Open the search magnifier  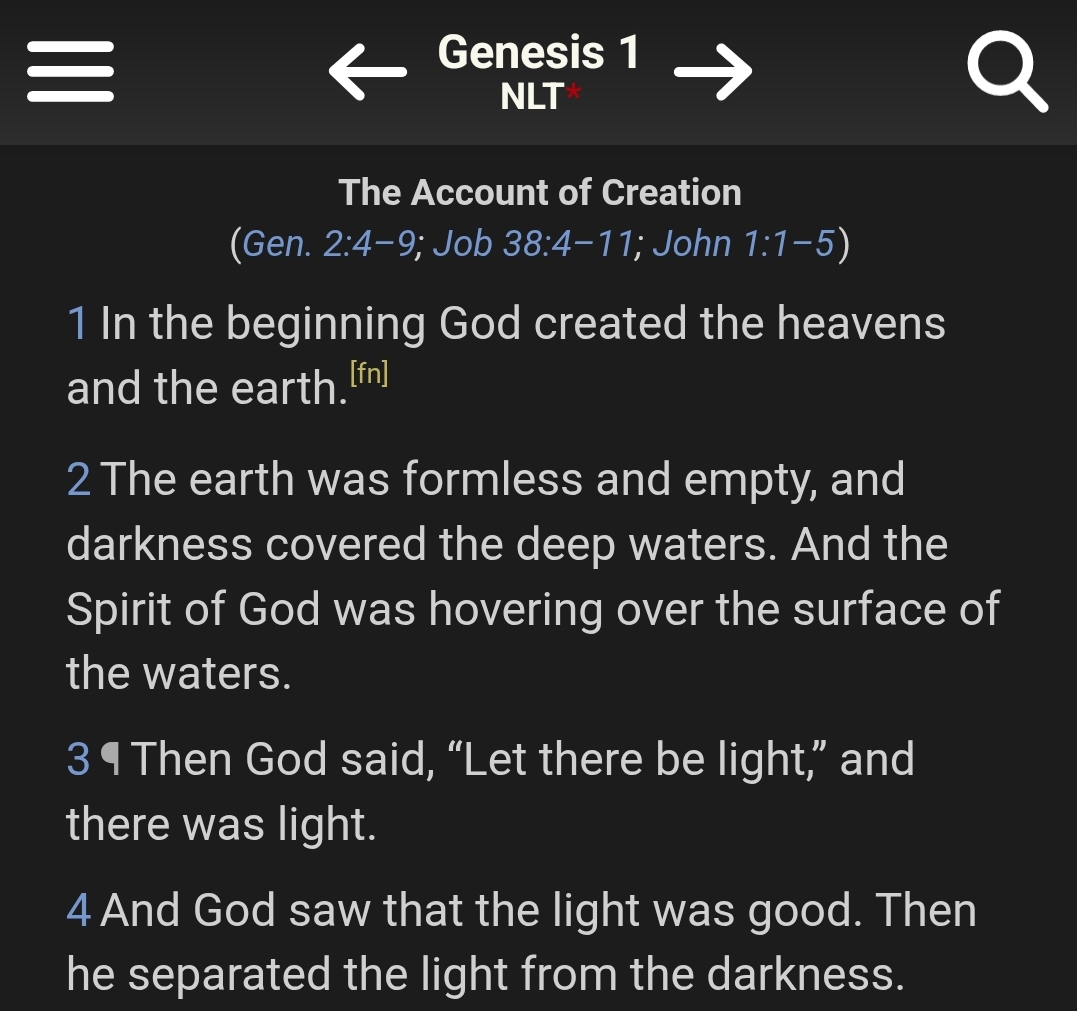[1006, 74]
